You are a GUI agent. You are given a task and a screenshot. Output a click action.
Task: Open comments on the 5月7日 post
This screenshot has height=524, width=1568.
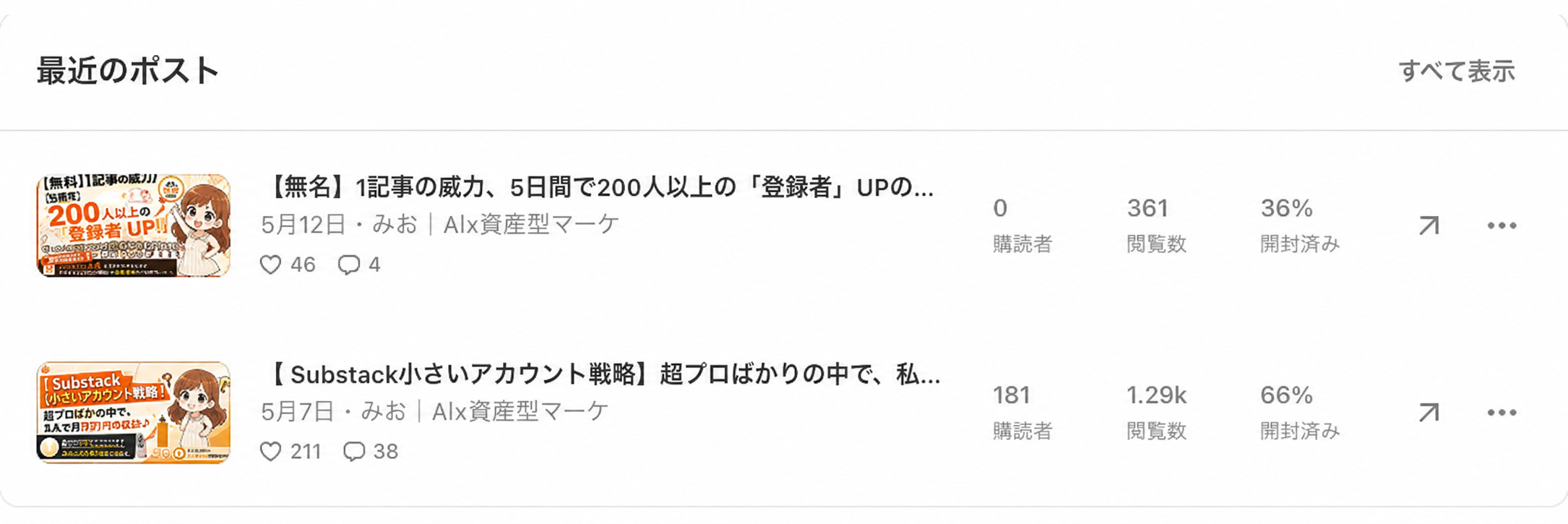point(370,452)
